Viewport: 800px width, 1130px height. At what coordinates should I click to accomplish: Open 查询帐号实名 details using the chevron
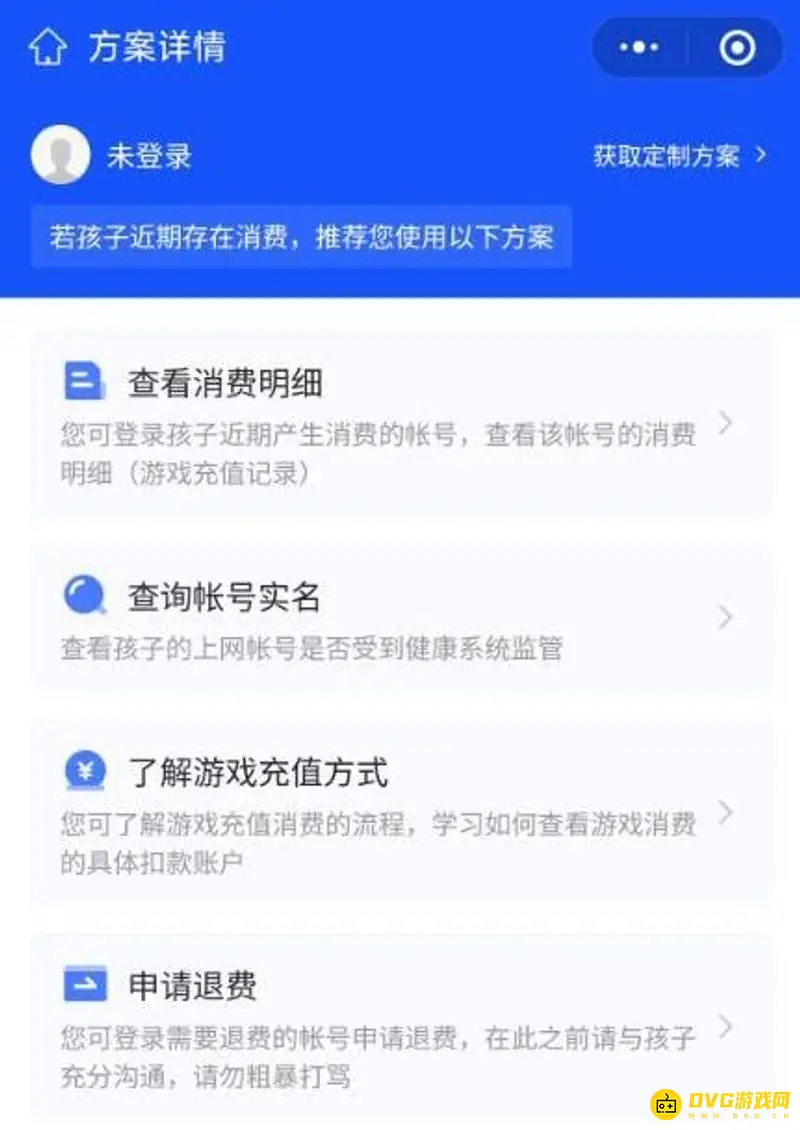726,618
